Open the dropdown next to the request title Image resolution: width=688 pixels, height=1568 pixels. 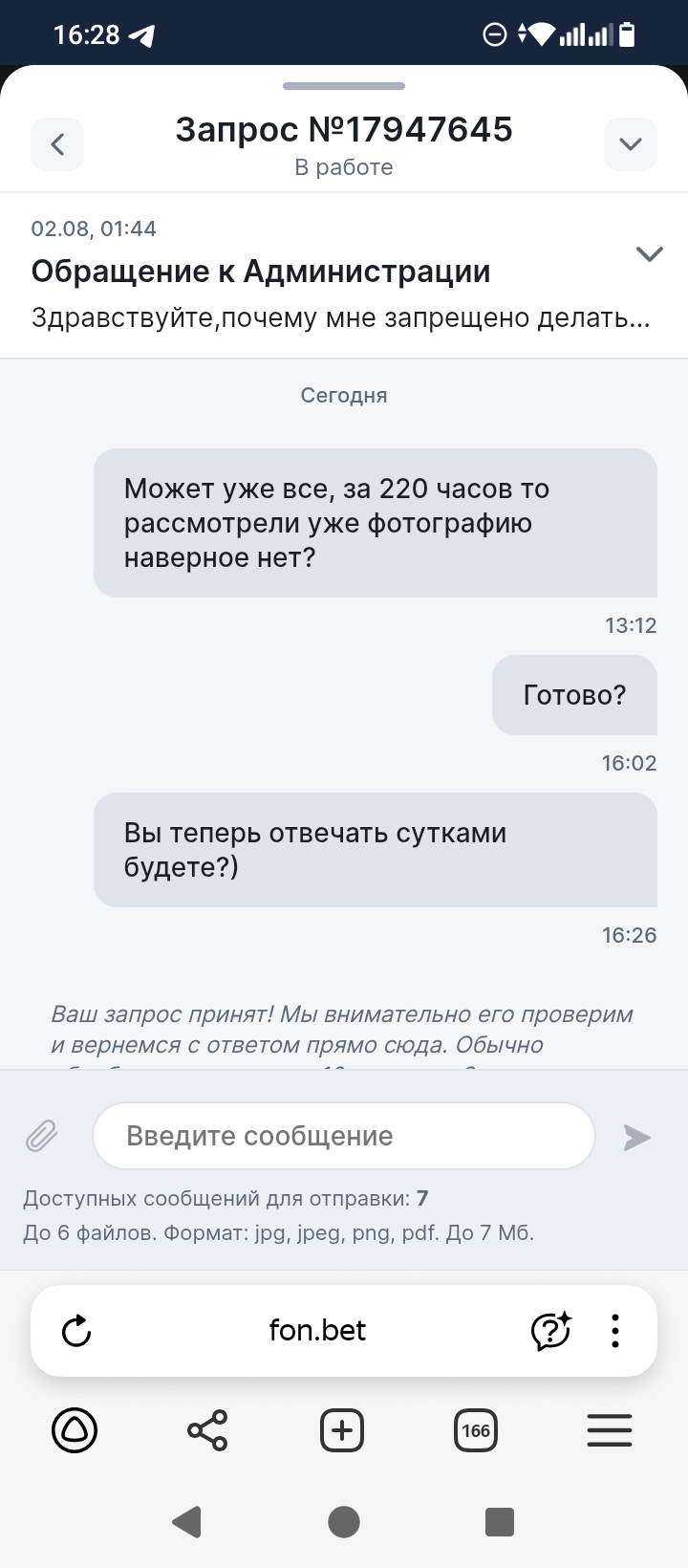coord(630,144)
